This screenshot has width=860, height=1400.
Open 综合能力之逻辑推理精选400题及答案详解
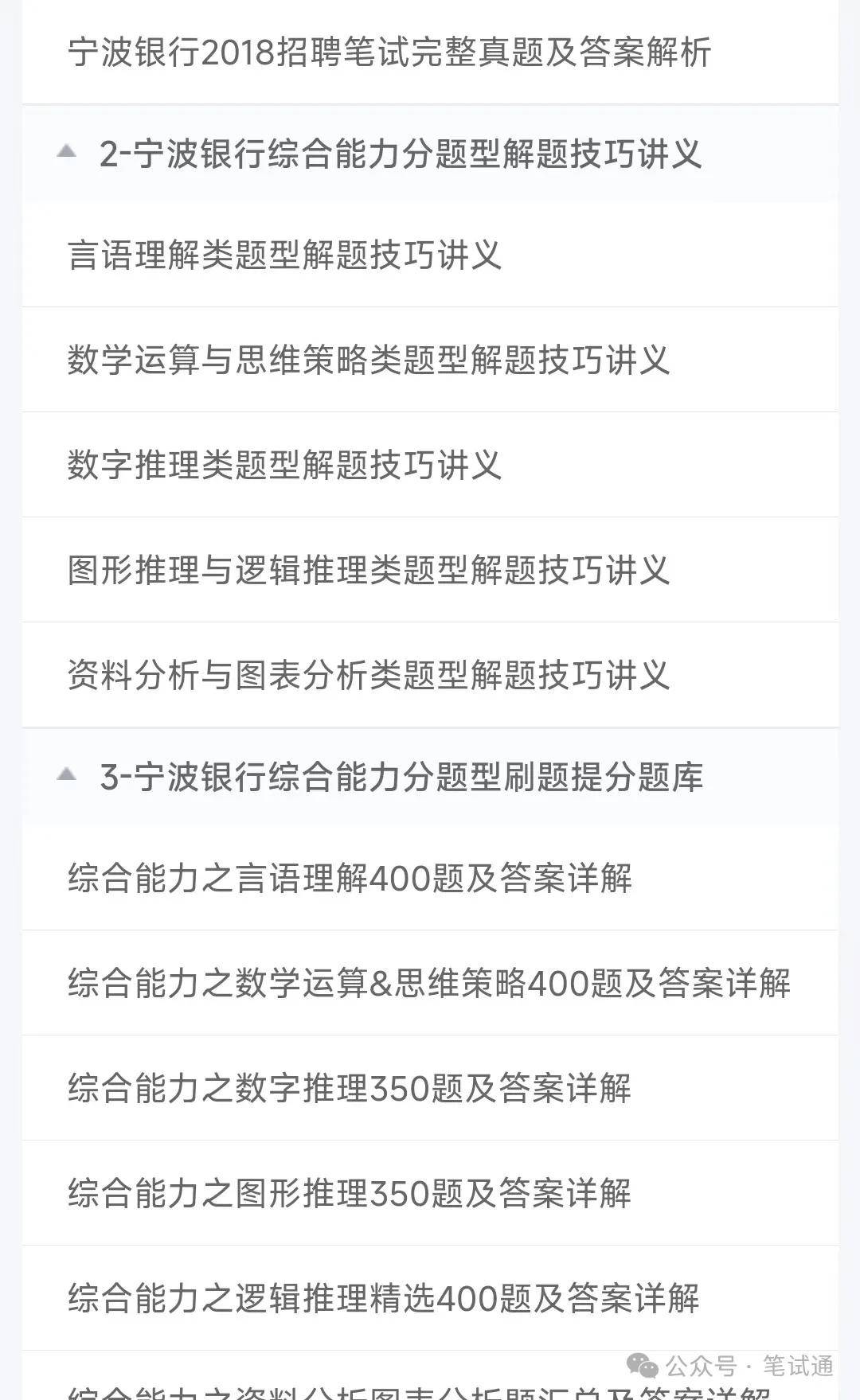click(x=430, y=1298)
